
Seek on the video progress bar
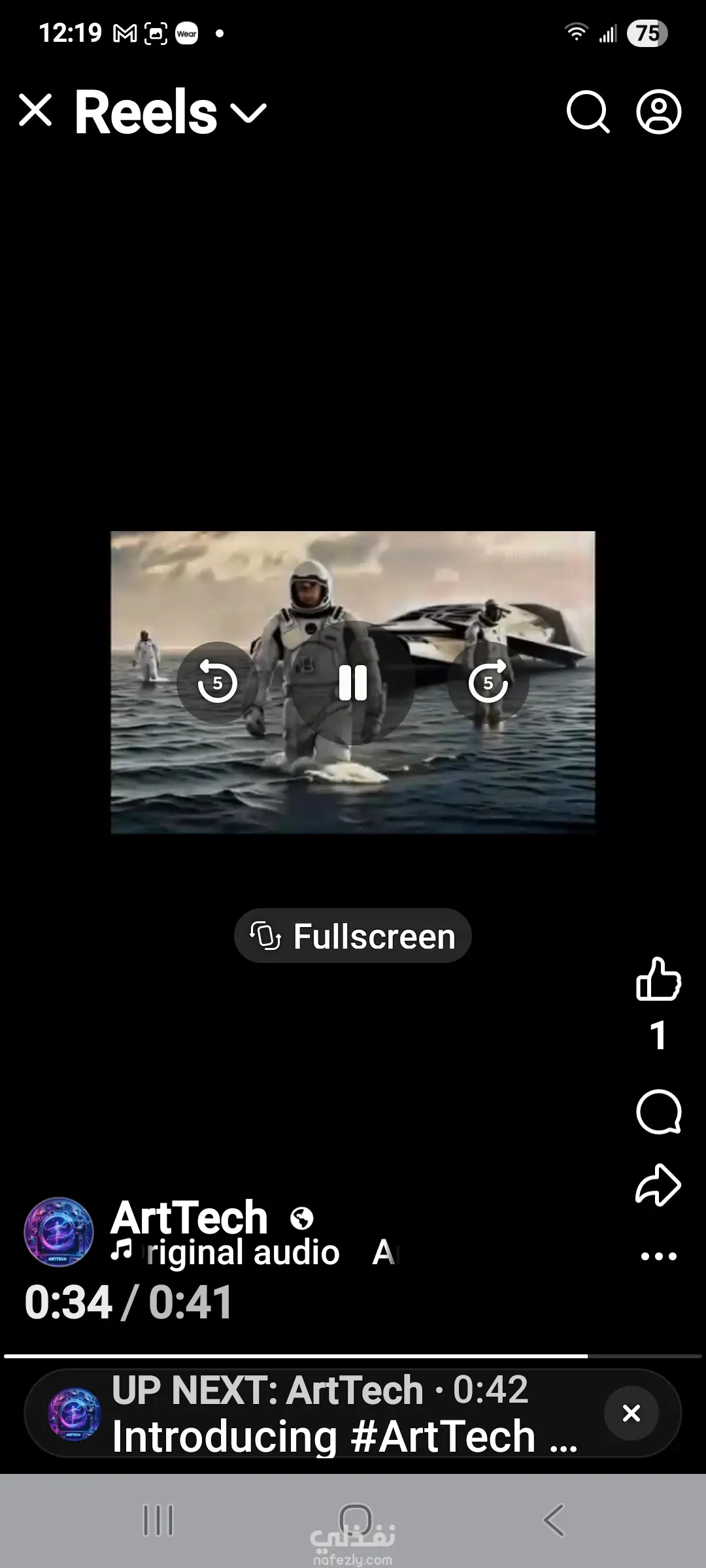point(353,1356)
